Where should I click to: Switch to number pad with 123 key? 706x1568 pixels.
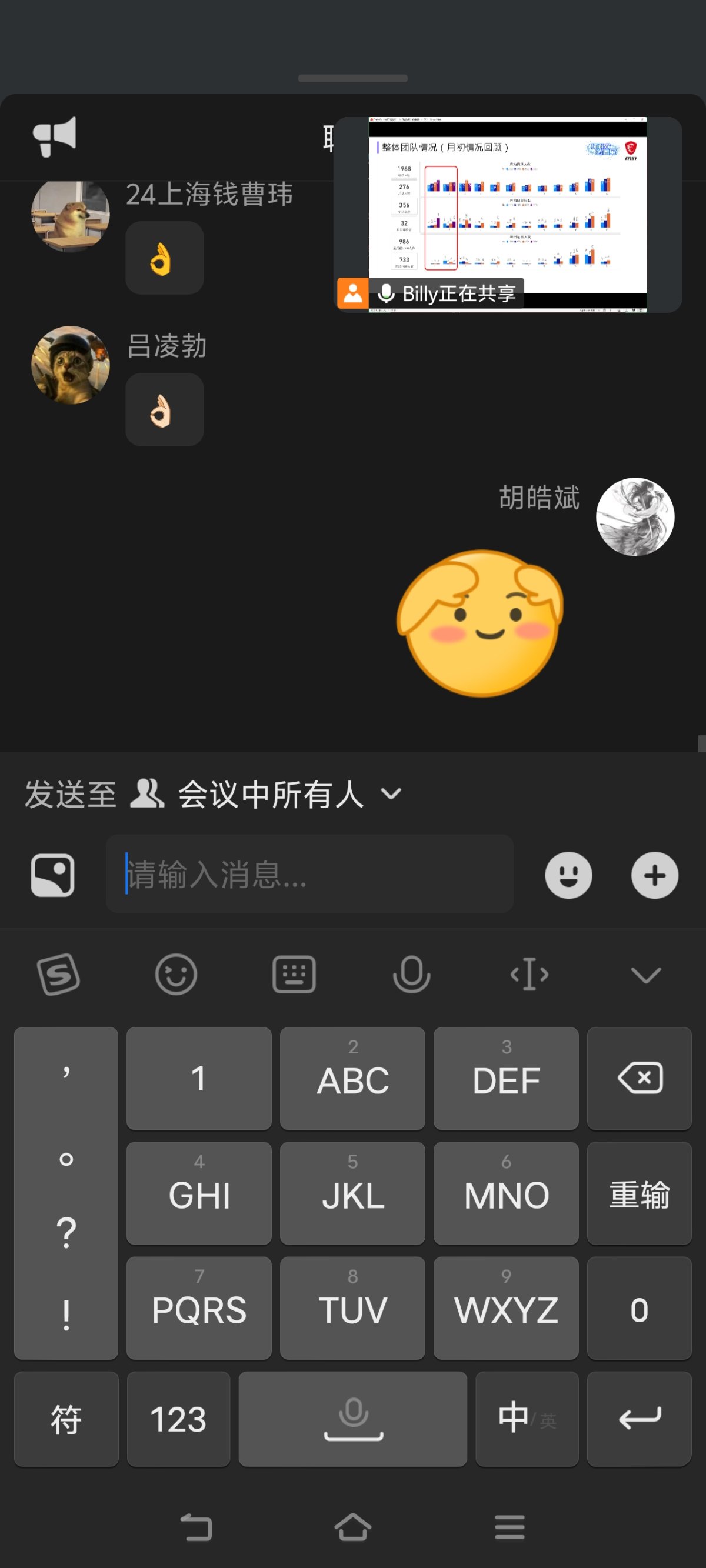[x=178, y=1418]
